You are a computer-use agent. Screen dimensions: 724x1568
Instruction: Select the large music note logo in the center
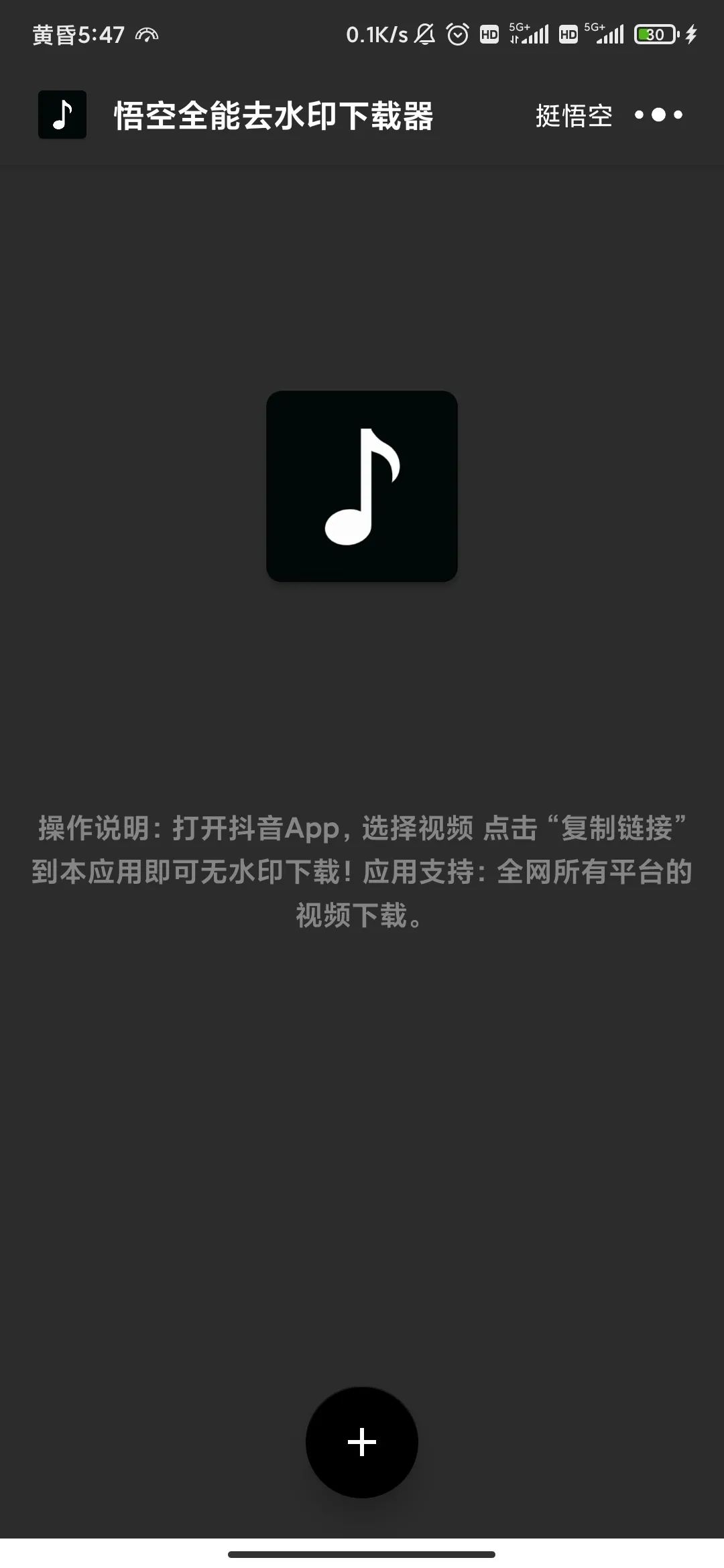click(x=361, y=487)
